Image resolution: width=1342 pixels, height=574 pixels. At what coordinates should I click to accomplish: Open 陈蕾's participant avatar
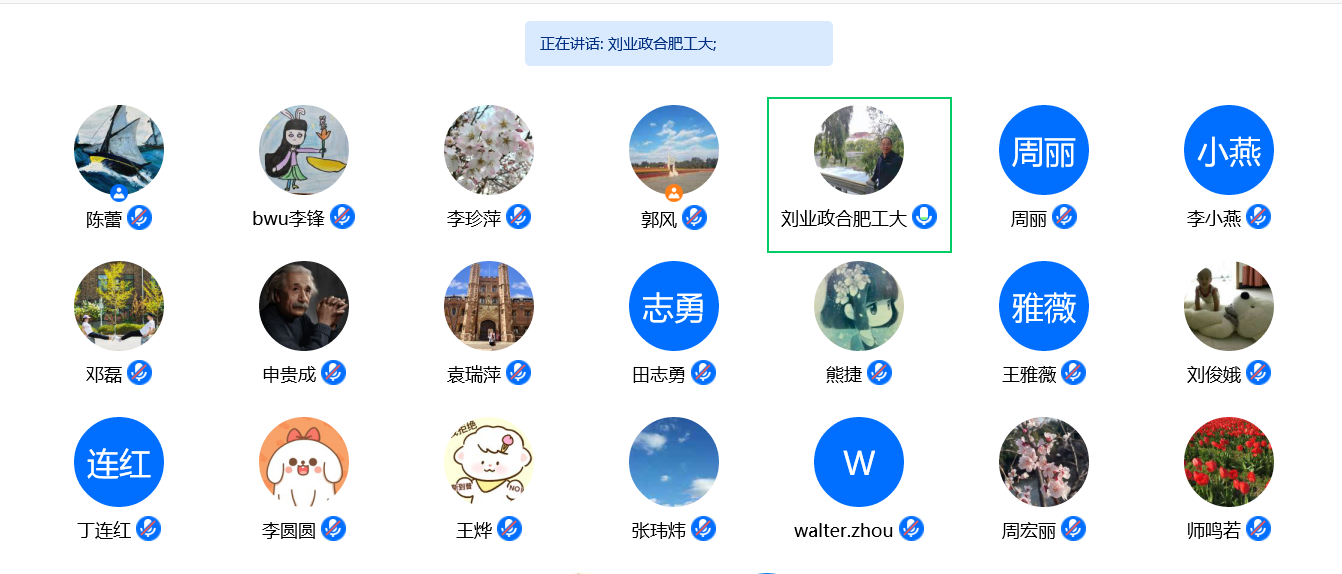coord(119,150)
